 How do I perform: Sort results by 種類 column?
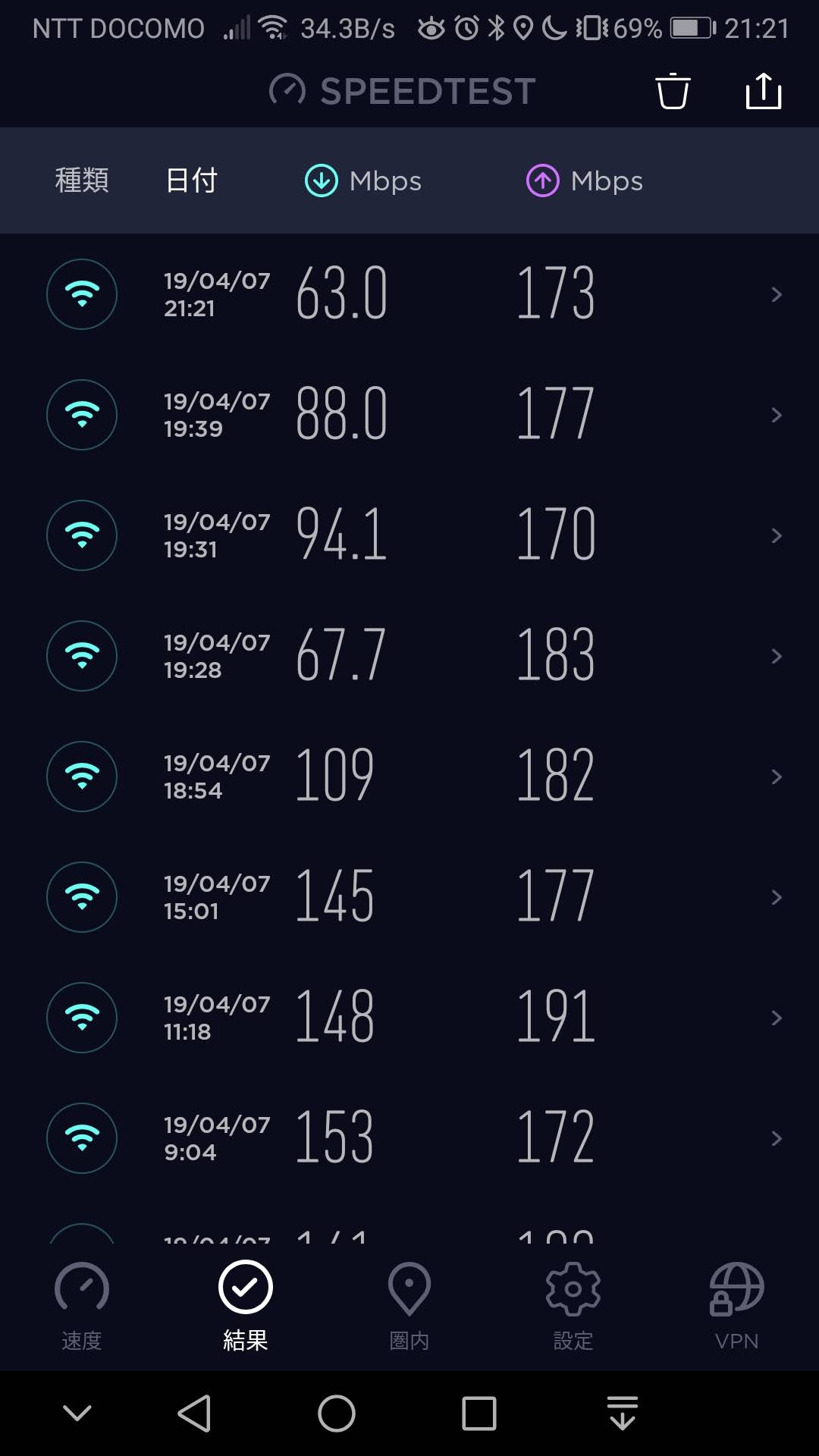82,180
